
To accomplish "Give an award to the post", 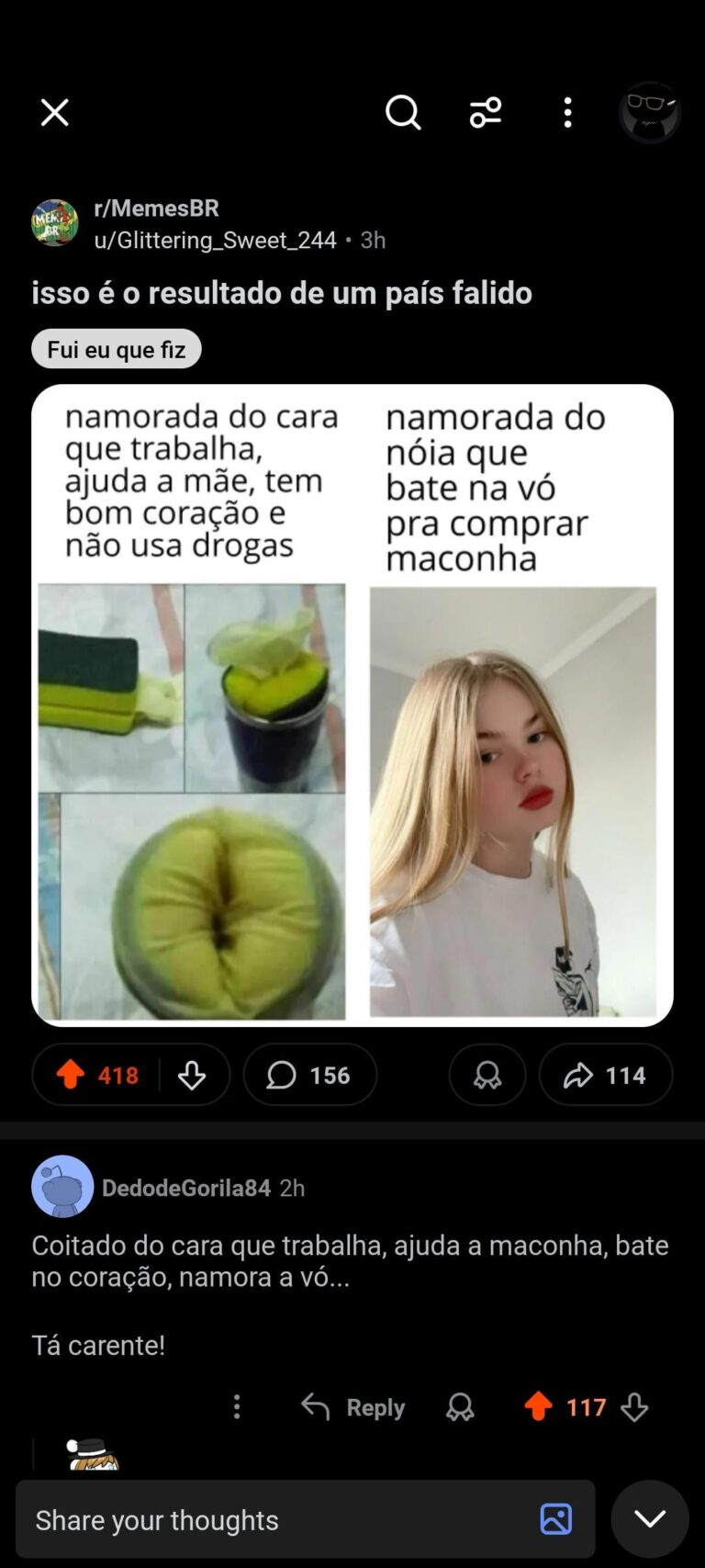I will tap(487, 1075).
